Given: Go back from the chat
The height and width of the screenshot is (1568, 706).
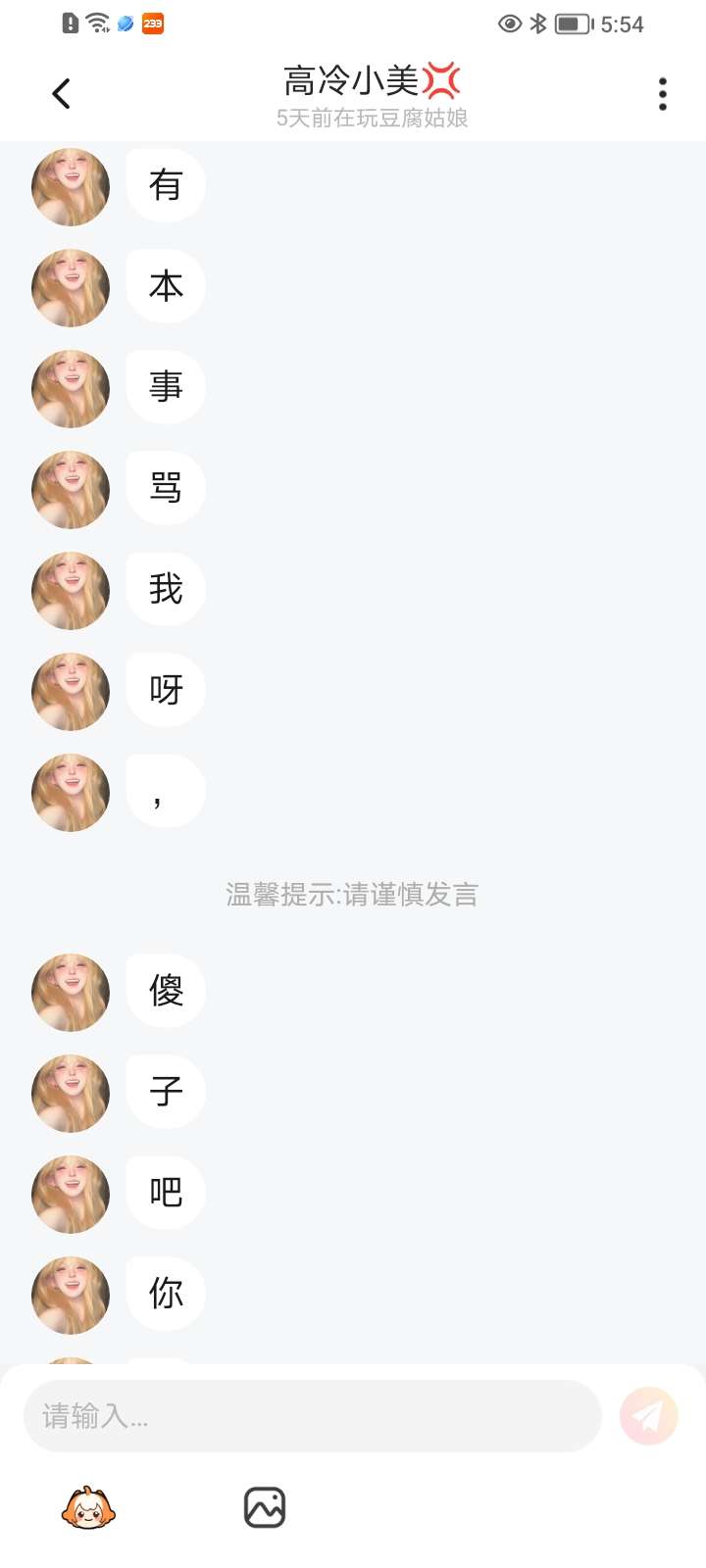Looking at the screenshot, I should [x=61, y=94].
